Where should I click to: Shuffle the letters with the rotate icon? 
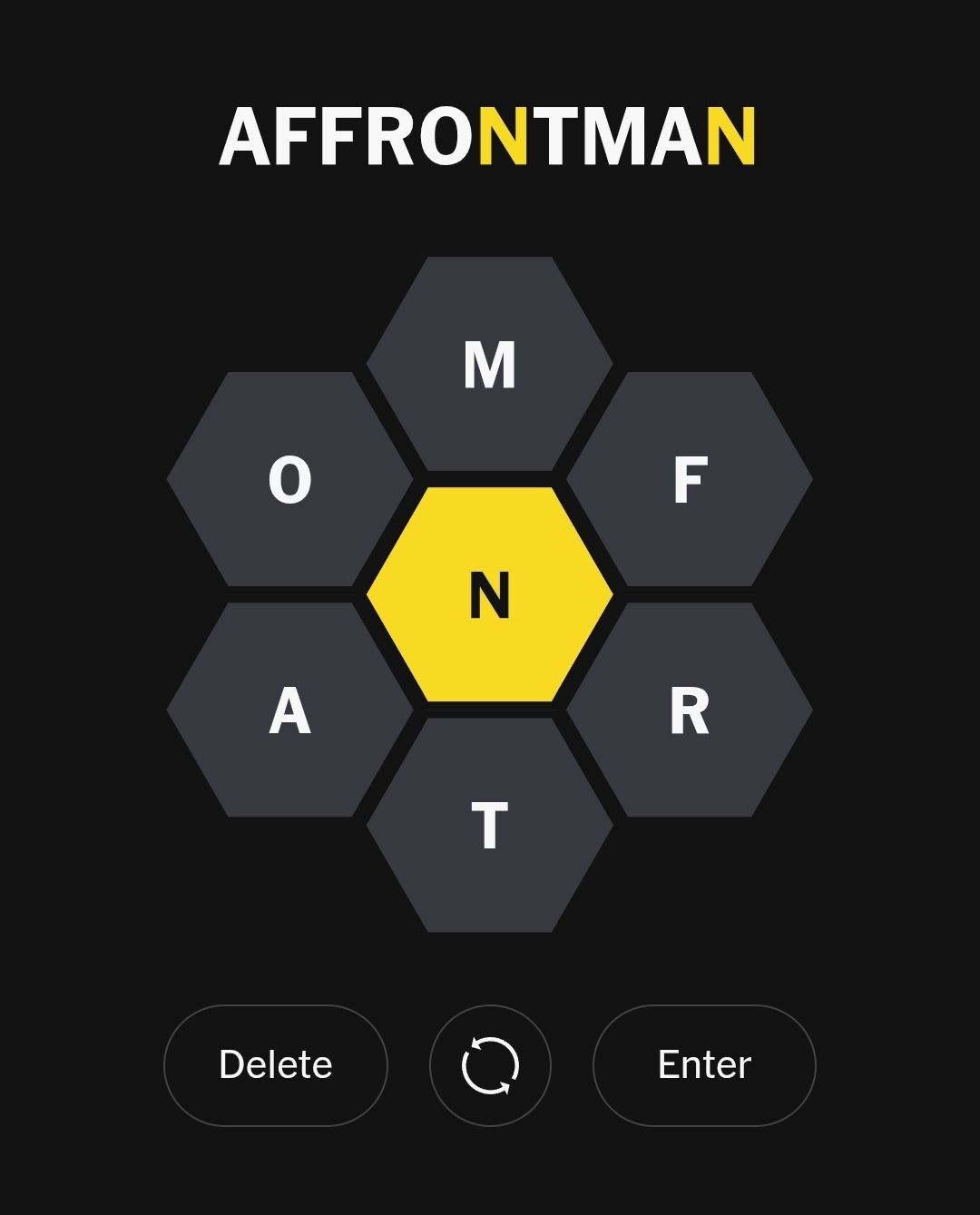click(x=490, y=1065)
